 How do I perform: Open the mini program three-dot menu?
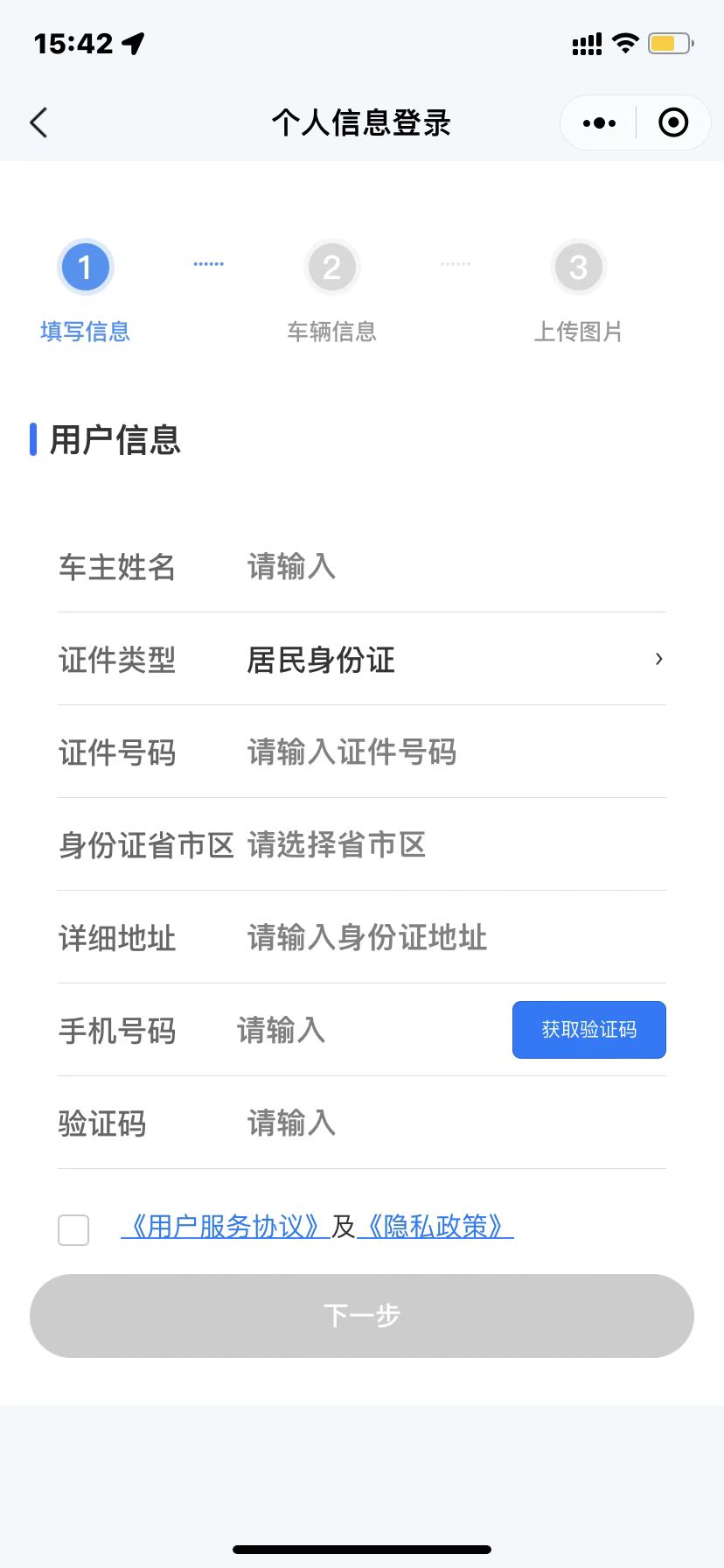coord(599,122)
